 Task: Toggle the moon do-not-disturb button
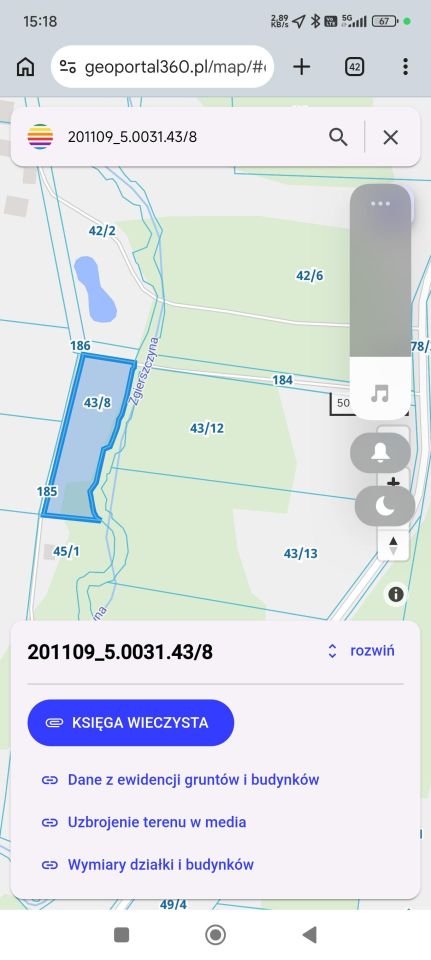tap(384, 506)
